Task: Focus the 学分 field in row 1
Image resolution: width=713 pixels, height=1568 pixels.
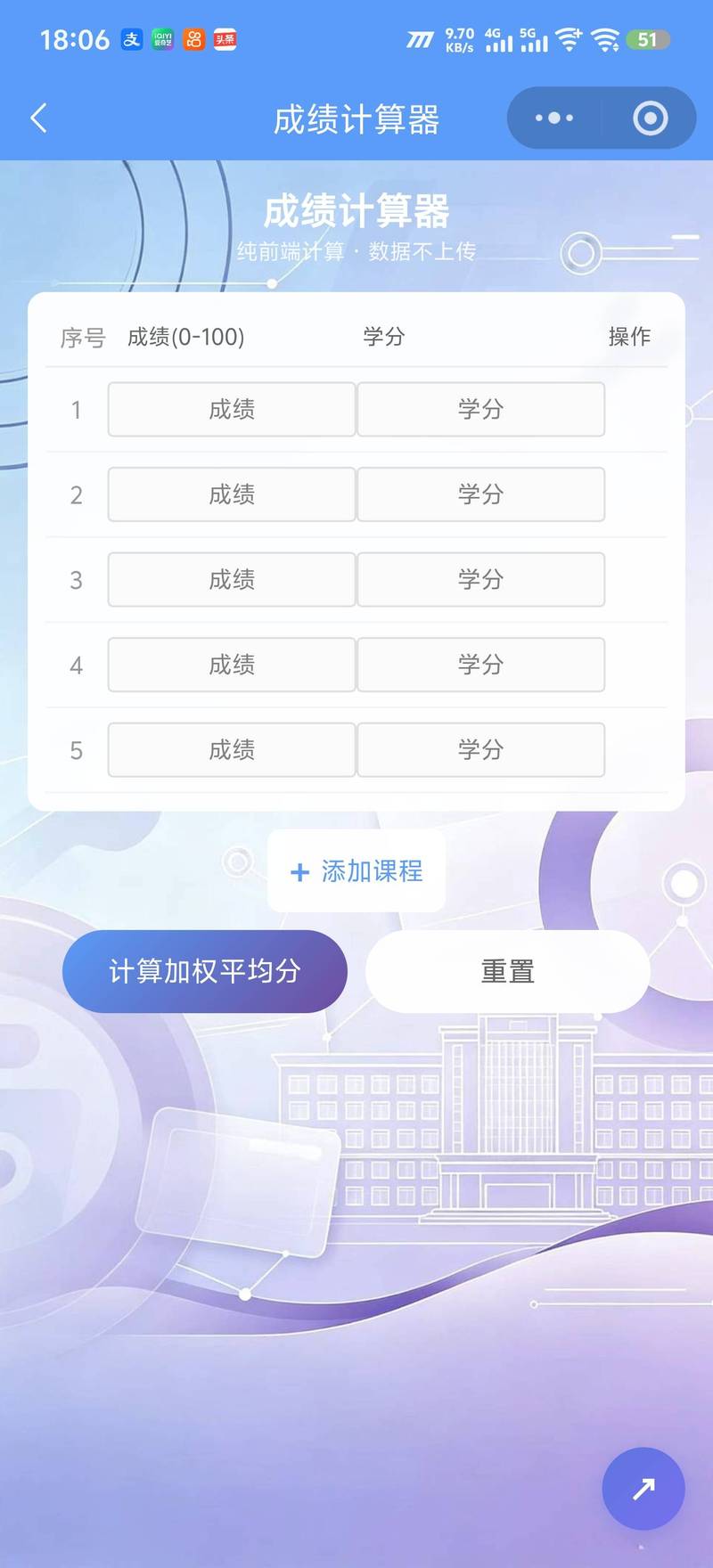Action: coord(481,409)
